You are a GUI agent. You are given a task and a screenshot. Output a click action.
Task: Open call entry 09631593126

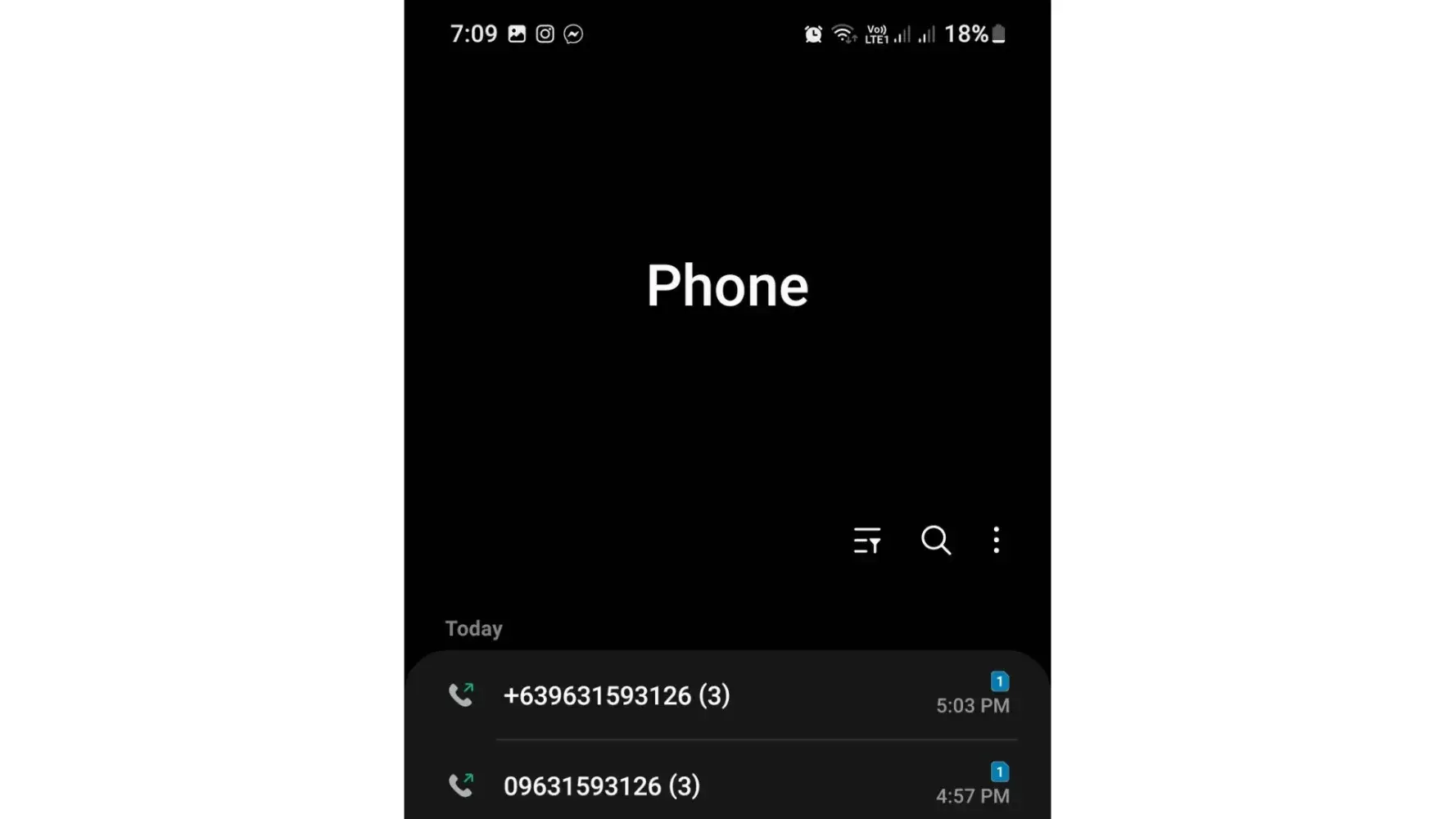602,786
